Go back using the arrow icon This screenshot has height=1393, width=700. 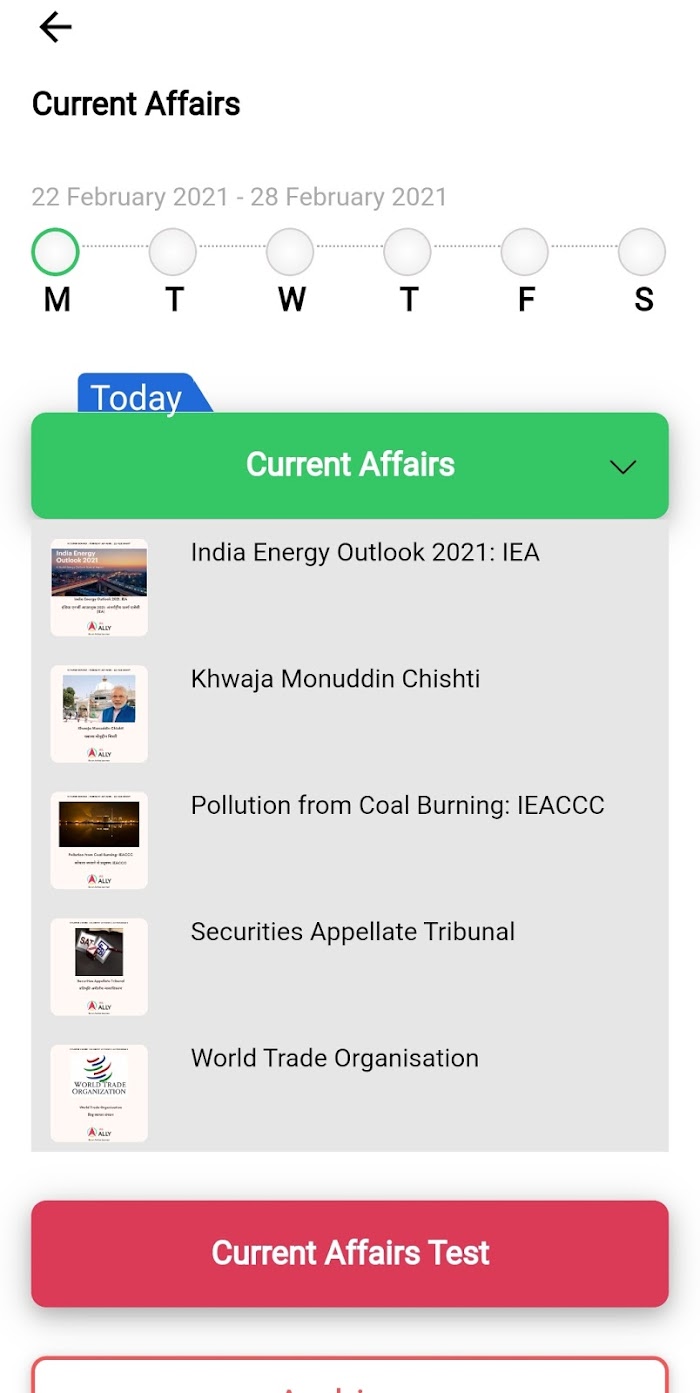click(x=55, y=27)
